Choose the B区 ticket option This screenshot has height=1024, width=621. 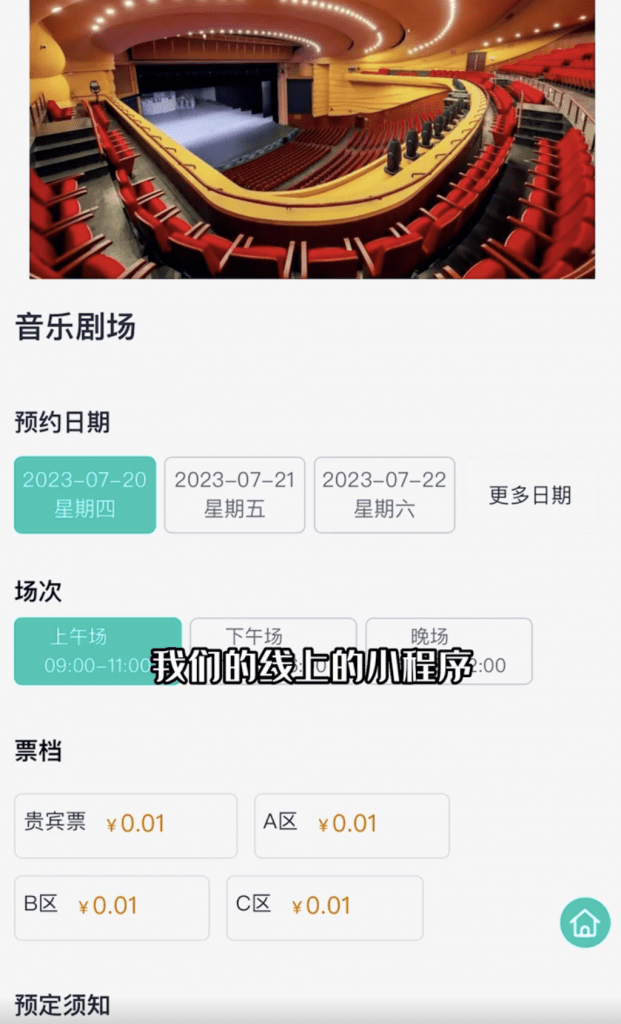pyautogui.click(x=111, y=907)
